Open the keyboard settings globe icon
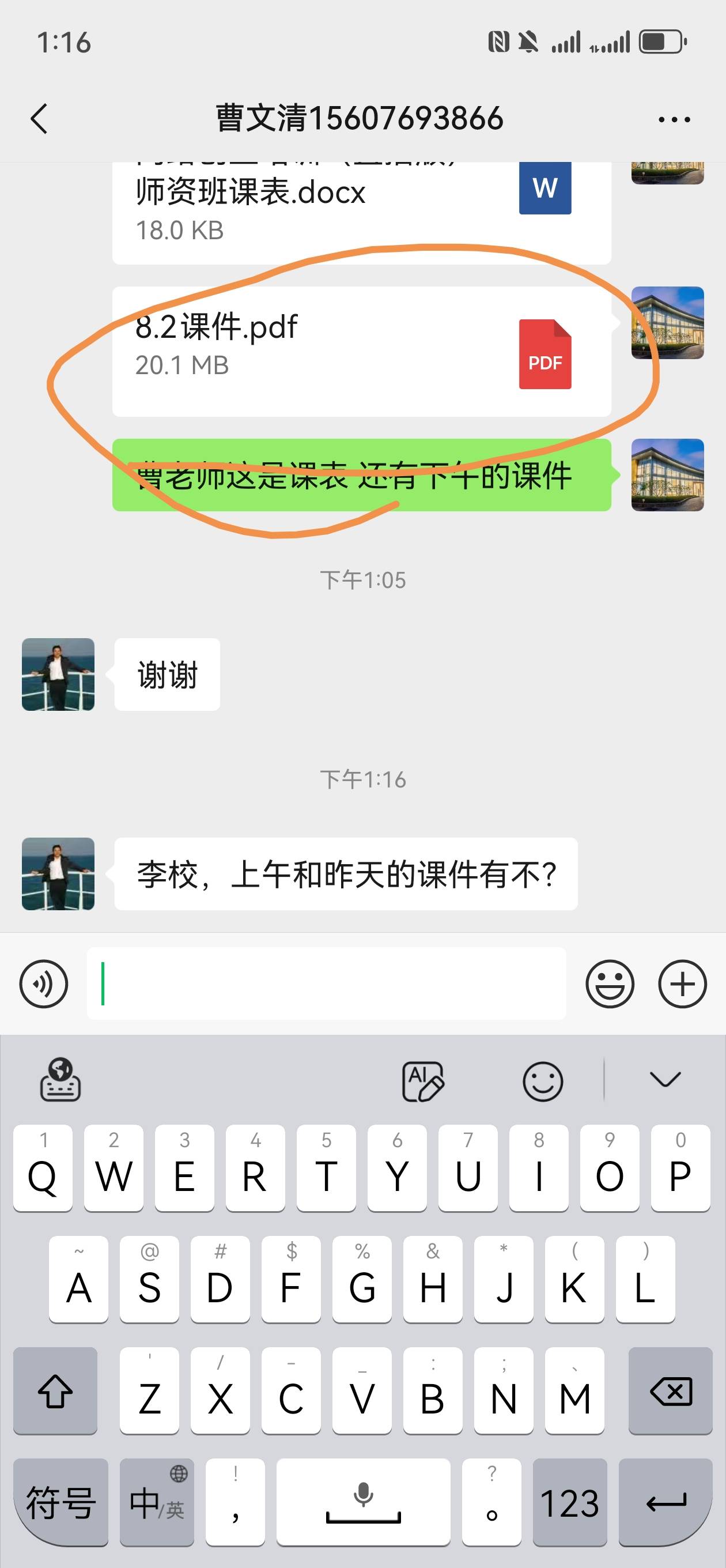726x1568 pixels. click(x=60, y=1080)
